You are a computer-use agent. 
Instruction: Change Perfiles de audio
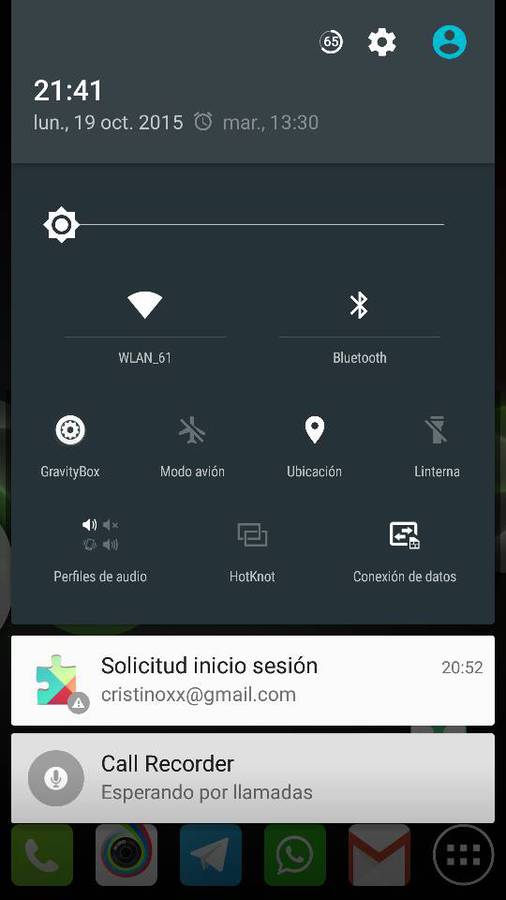pyautogui.click(x=100, y=551)
